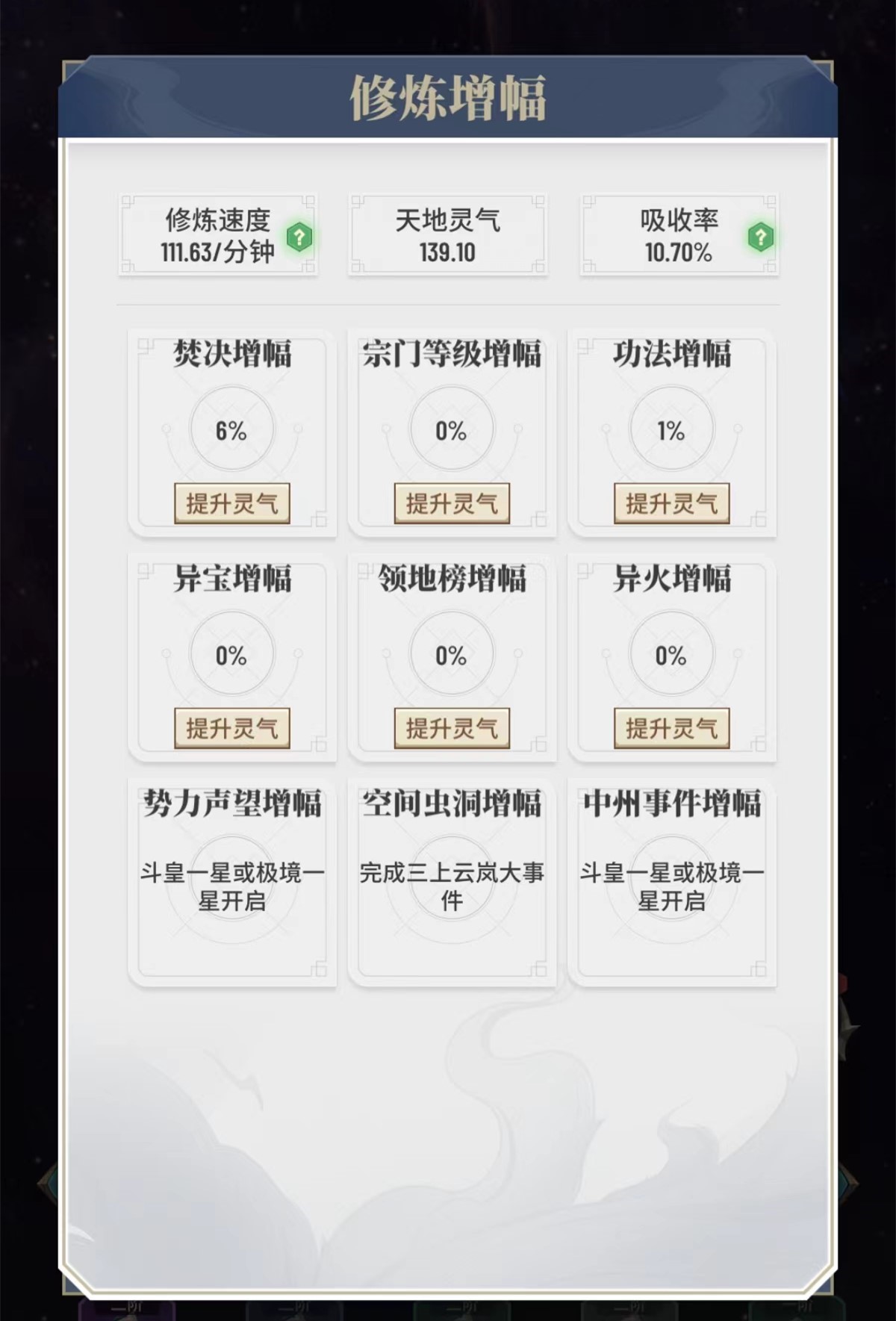The height and width of the screenshot is (1321, 896).
Task: Open the help icon beside 修炼速度
Action: 299,237
